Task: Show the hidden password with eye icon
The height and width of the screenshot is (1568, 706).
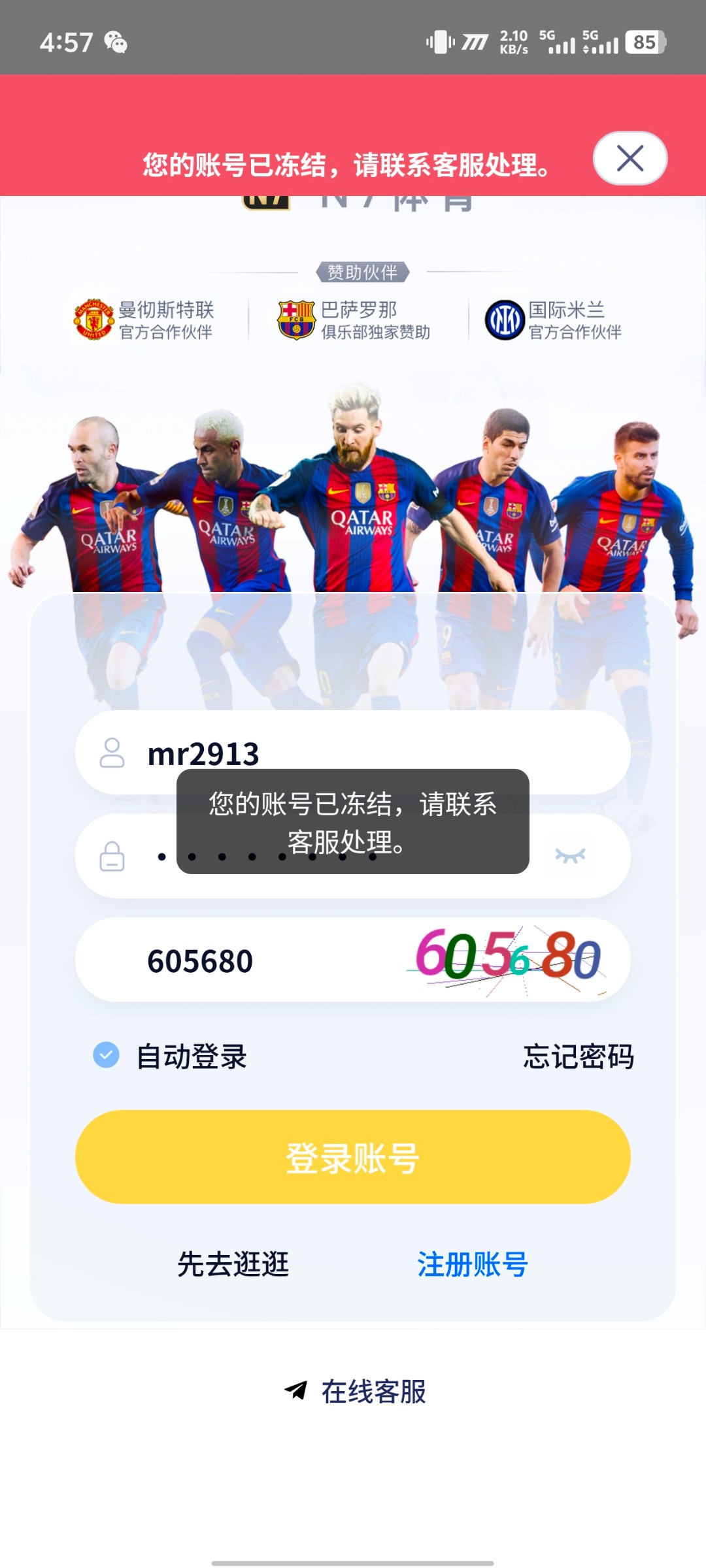Action: 569,855
